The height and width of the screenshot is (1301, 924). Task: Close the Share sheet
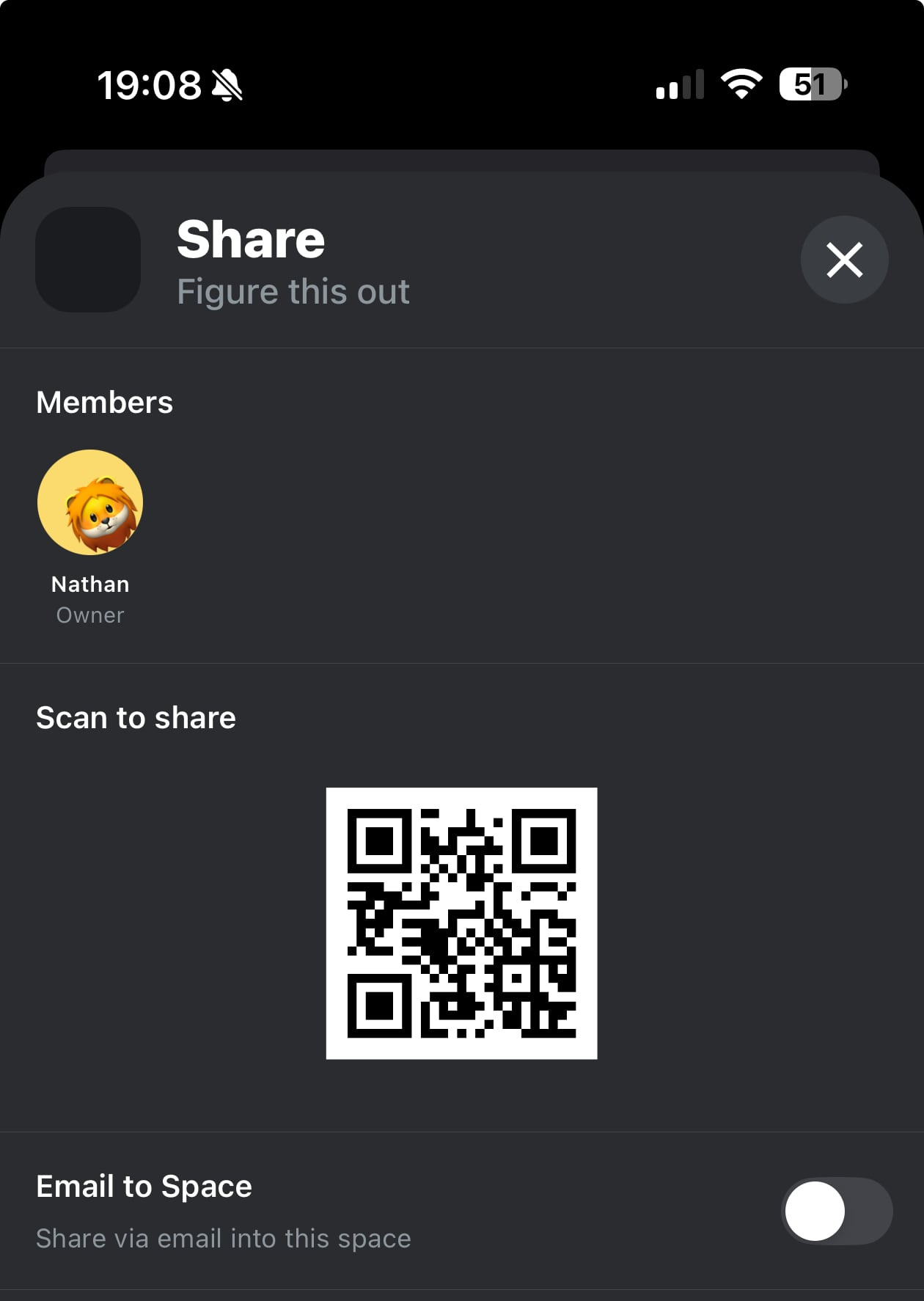pos(844,260)
